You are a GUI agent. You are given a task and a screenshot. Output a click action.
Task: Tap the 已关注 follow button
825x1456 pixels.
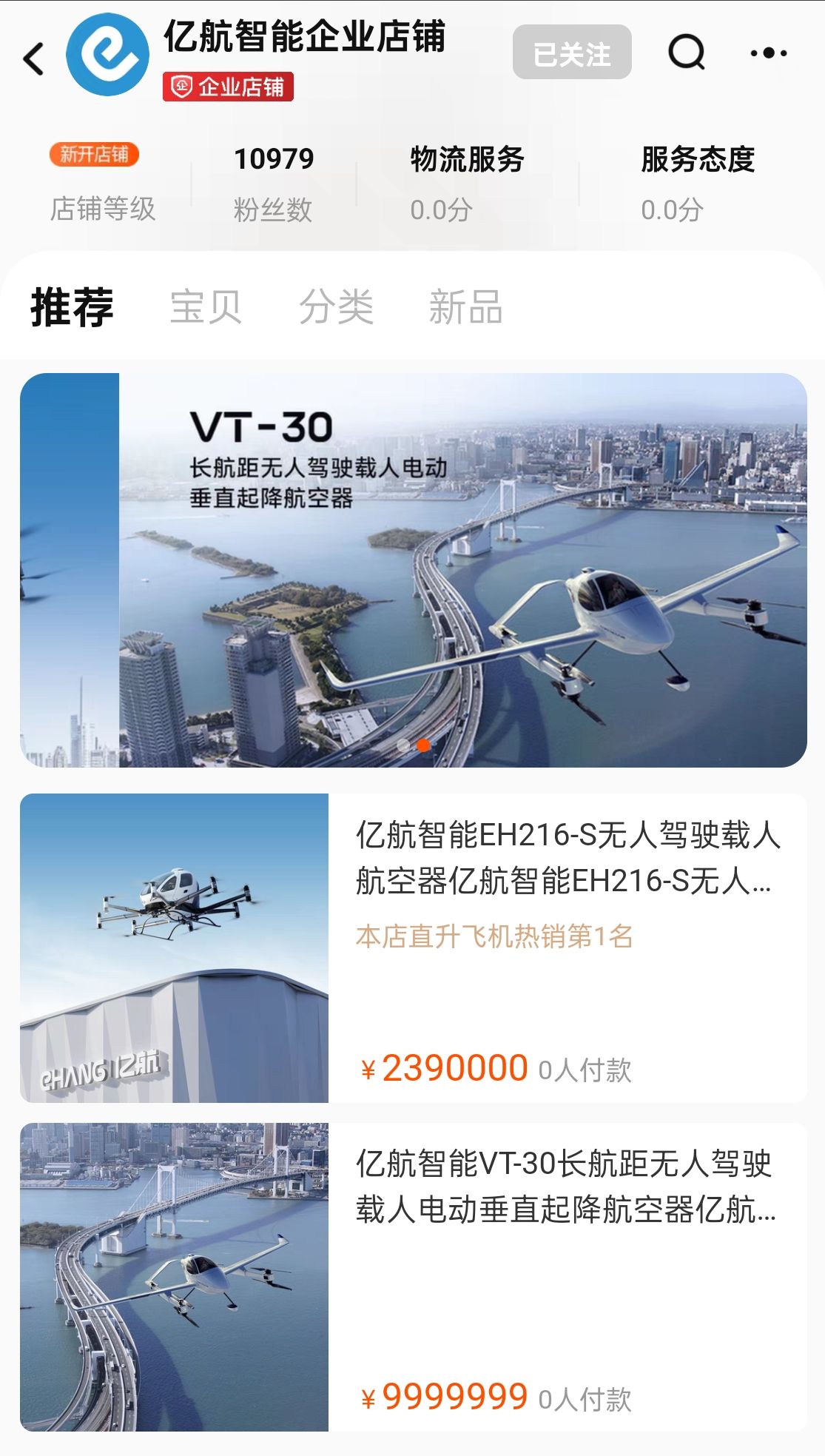coord(572,52)
